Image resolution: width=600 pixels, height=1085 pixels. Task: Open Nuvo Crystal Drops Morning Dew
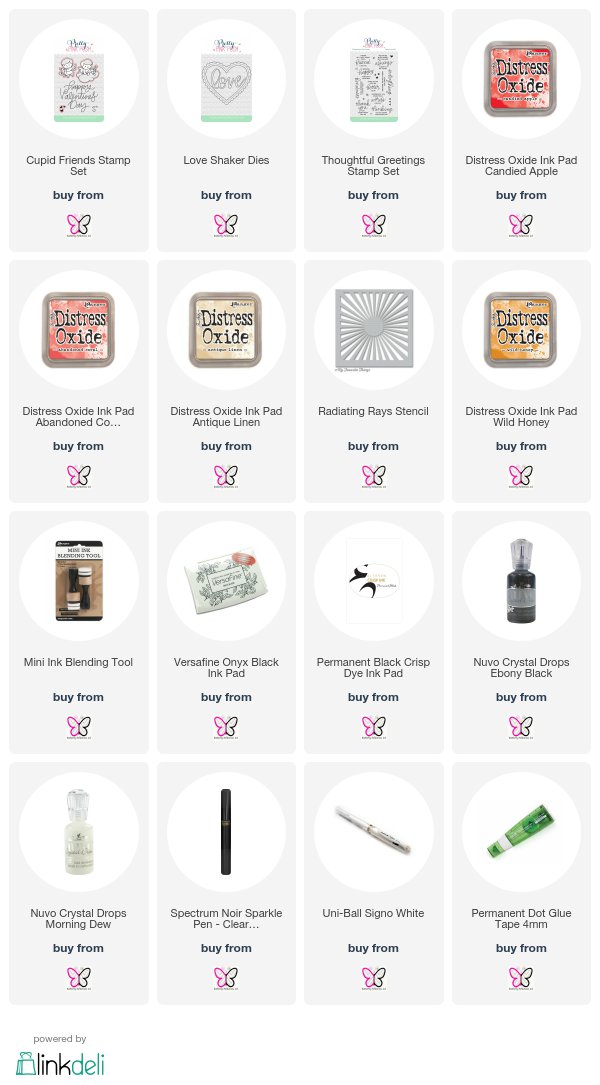[x=78, y=832]
